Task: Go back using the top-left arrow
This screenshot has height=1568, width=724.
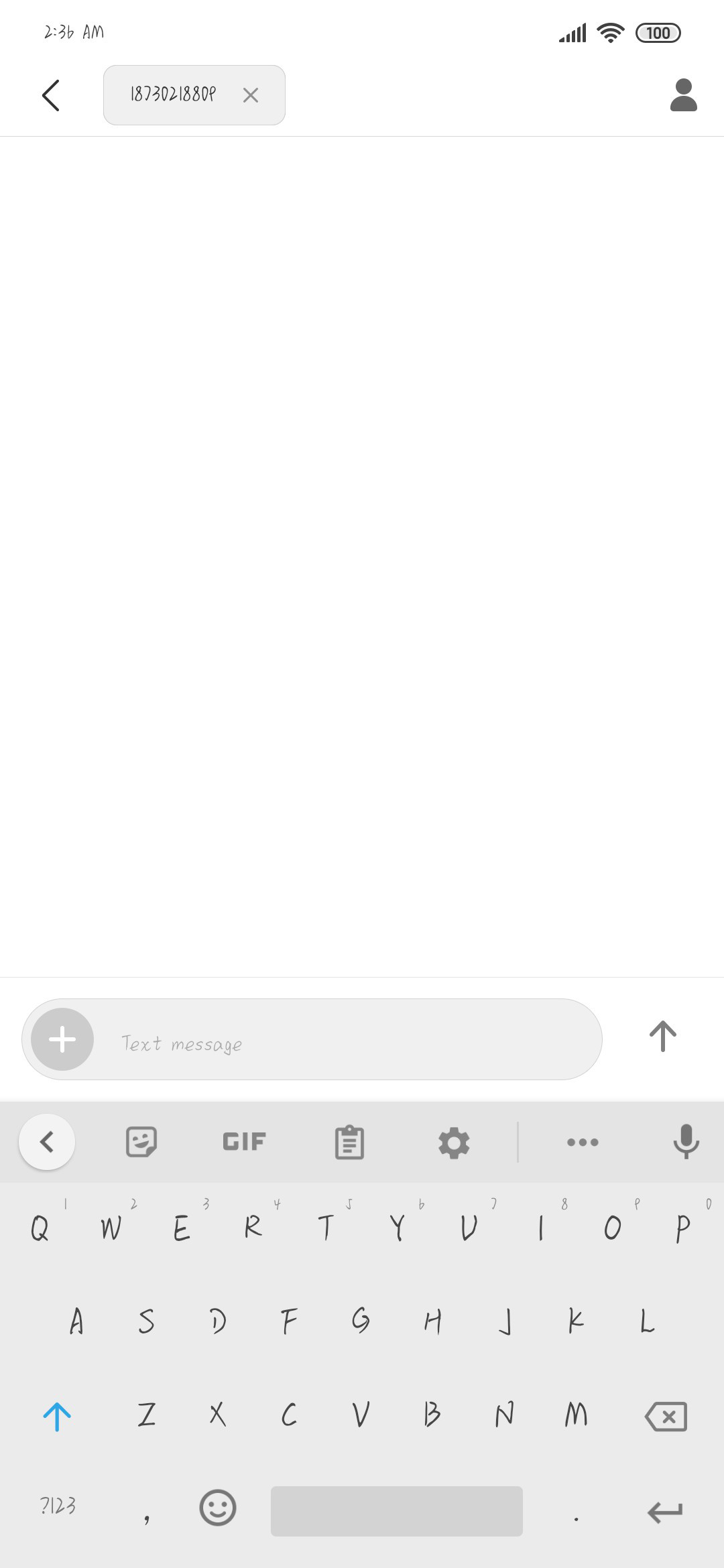Action: tap(51, 95)
